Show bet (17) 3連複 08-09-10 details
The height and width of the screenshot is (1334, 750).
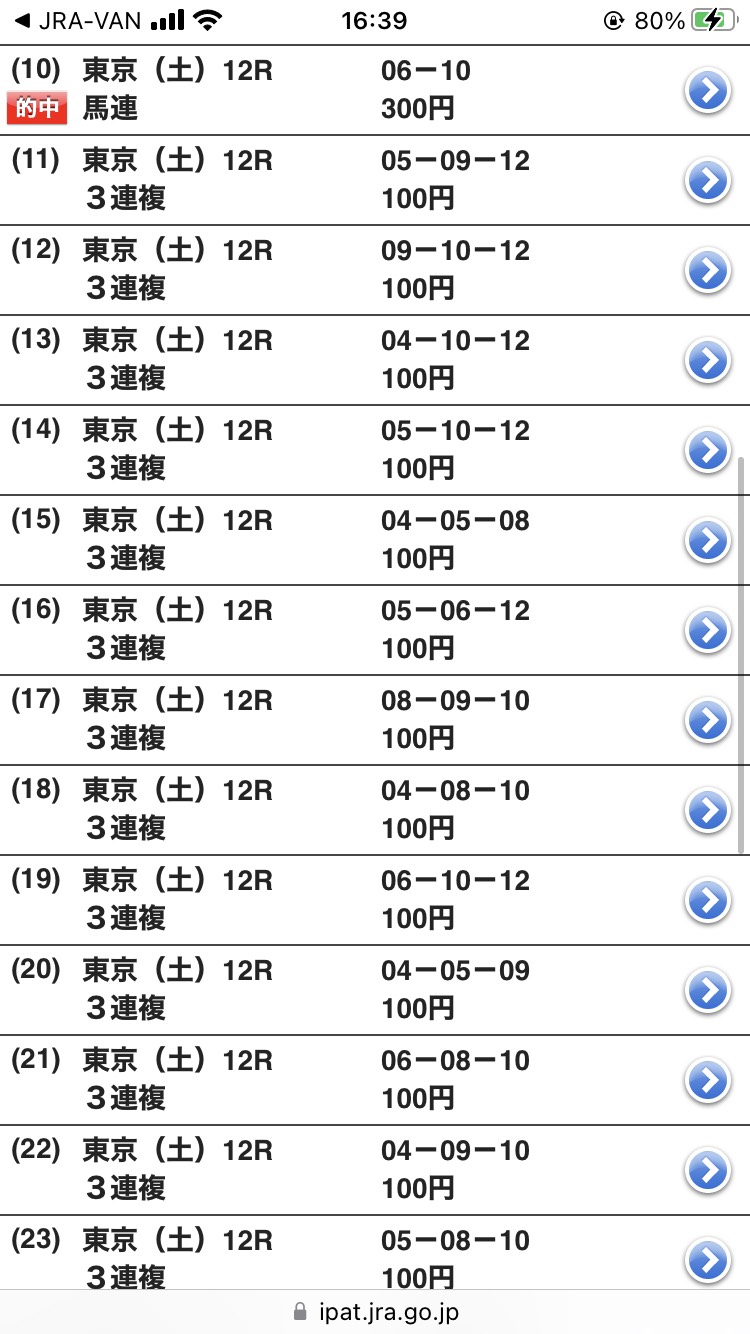(x=707, y=720)
